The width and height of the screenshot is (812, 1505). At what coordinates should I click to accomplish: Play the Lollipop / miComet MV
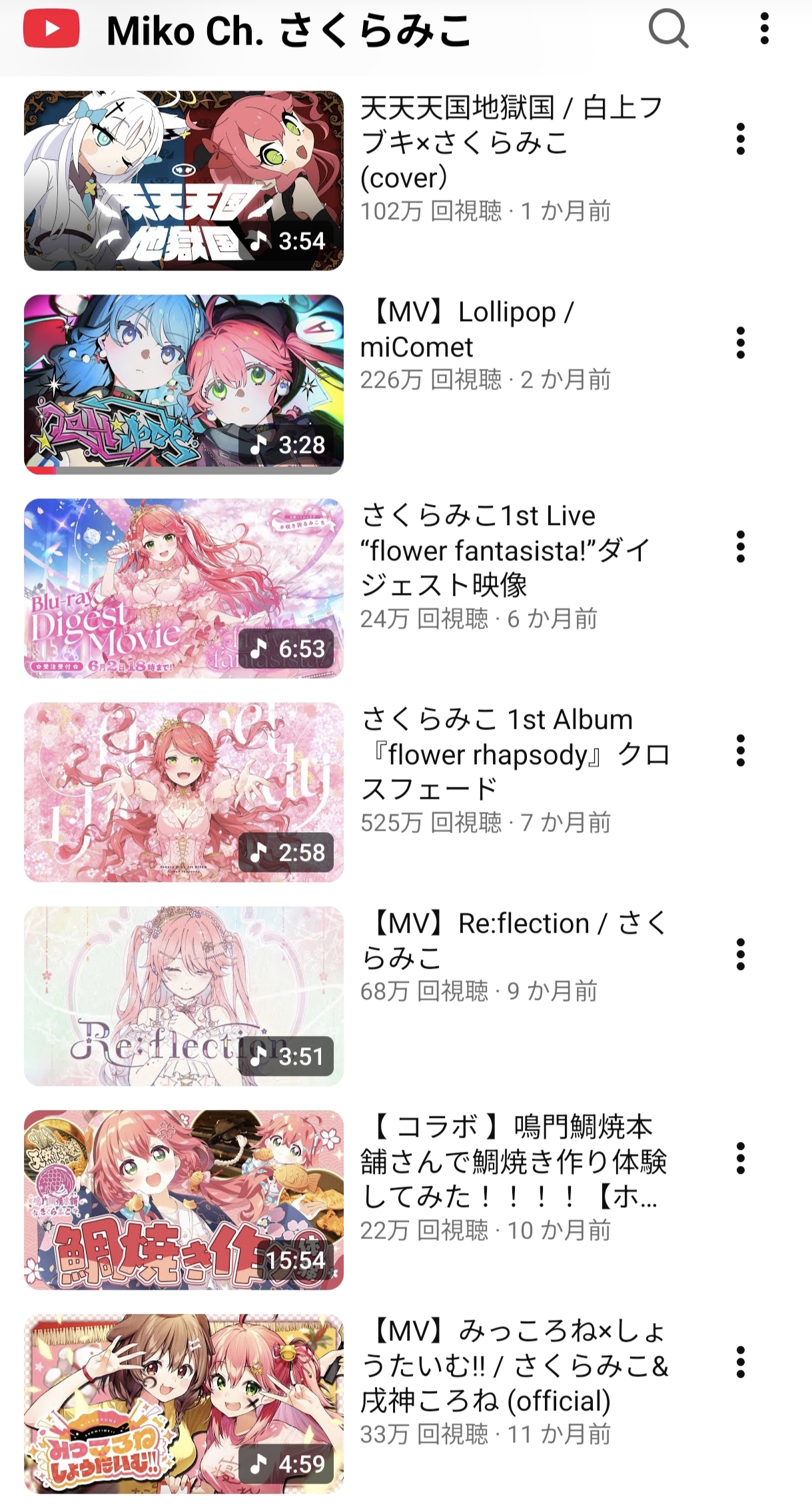point(184,384)
